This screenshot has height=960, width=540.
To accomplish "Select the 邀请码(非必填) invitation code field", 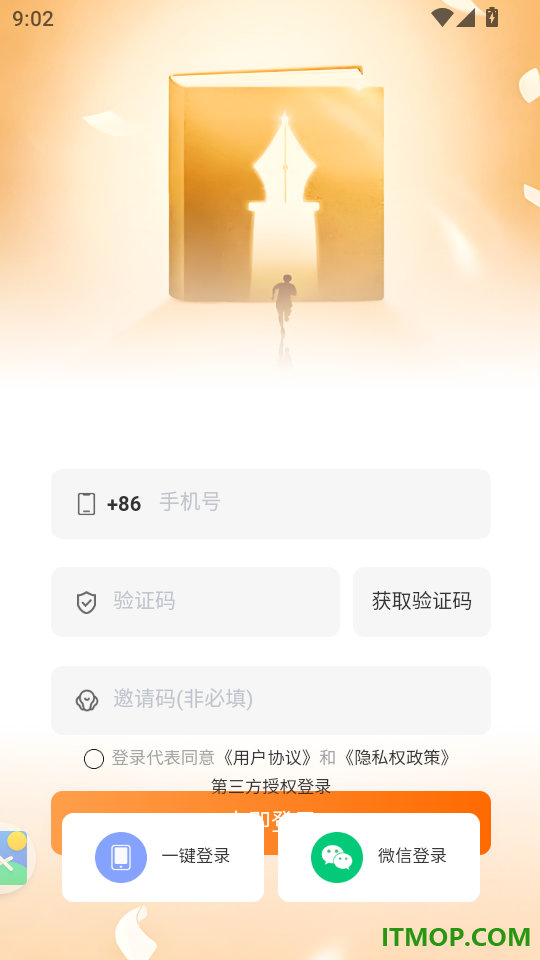I will click(x=271, y=700).
